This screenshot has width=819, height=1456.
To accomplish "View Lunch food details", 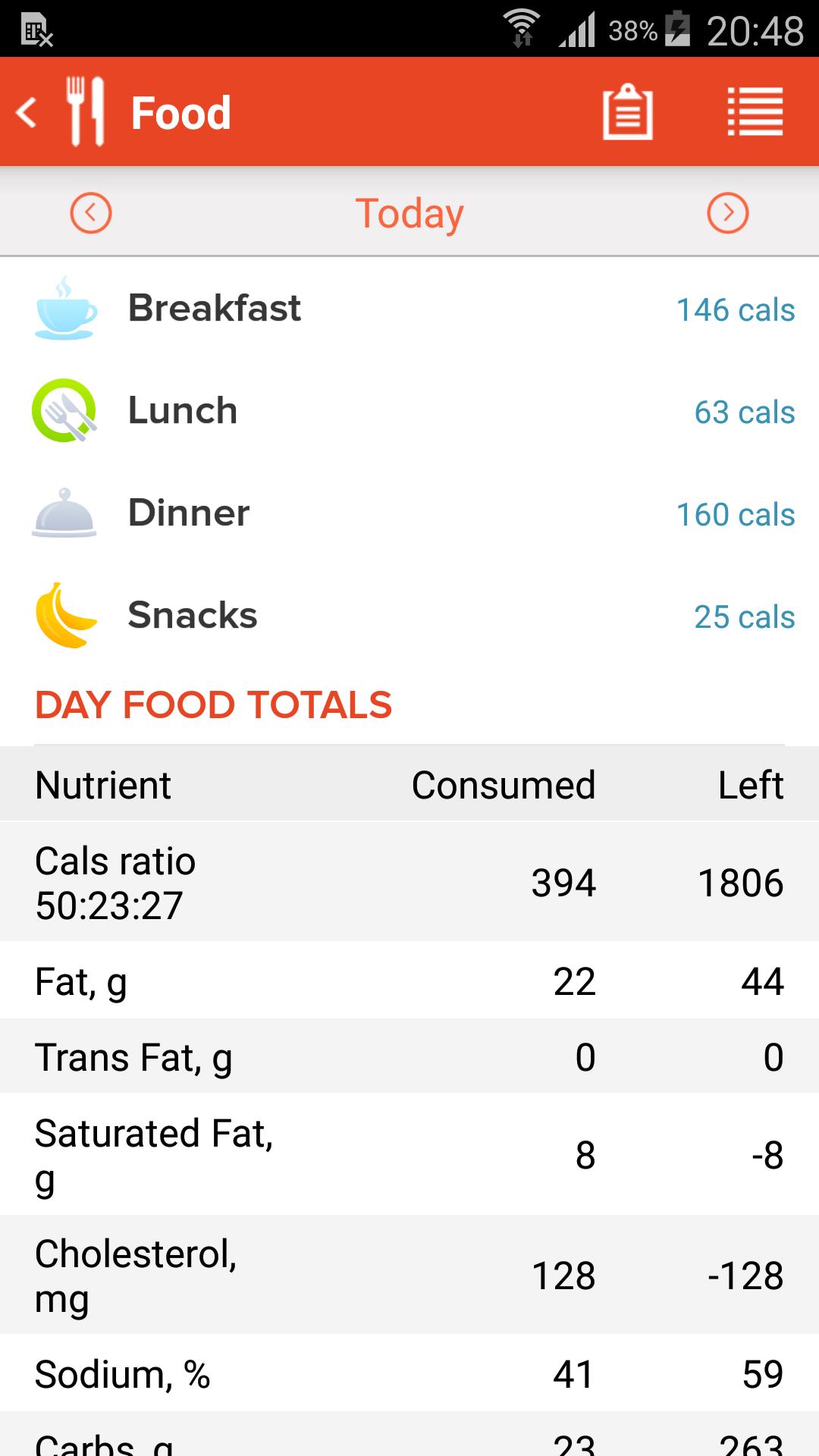I will (x=409, y=411).
